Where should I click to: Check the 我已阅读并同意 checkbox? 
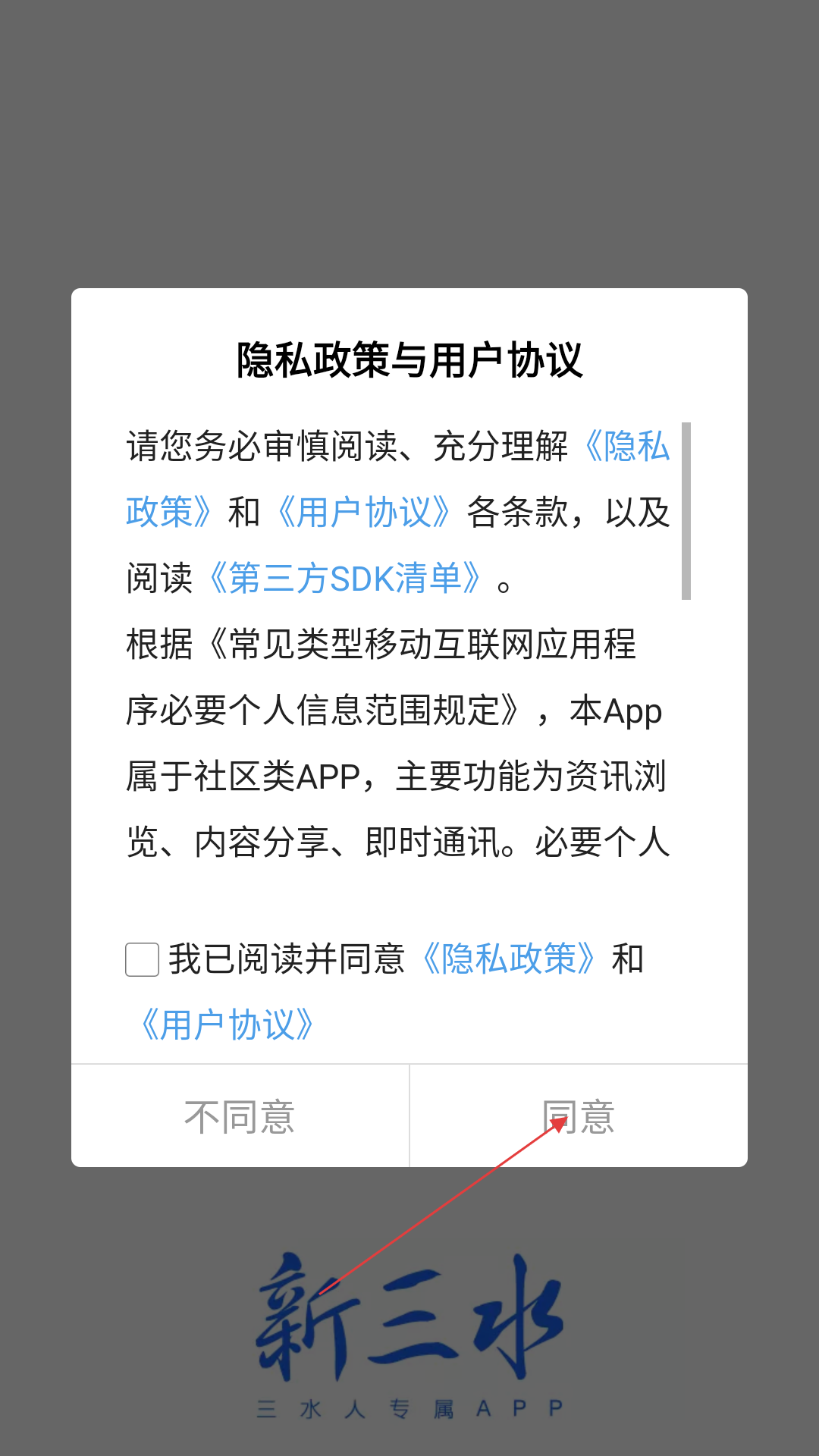click(x=142, y=959)
